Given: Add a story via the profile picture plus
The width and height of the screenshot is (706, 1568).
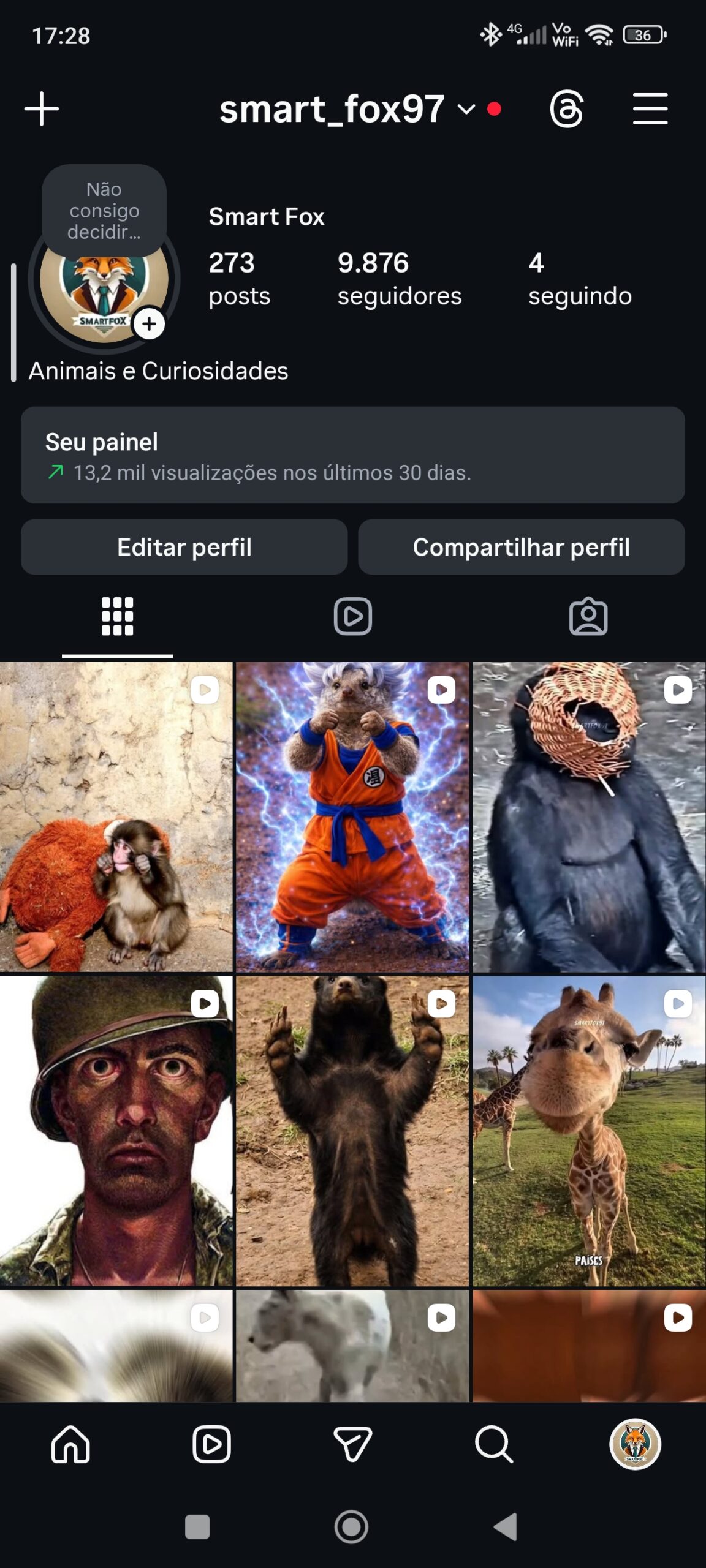Looking at the screenshot, I should (149, 323).
